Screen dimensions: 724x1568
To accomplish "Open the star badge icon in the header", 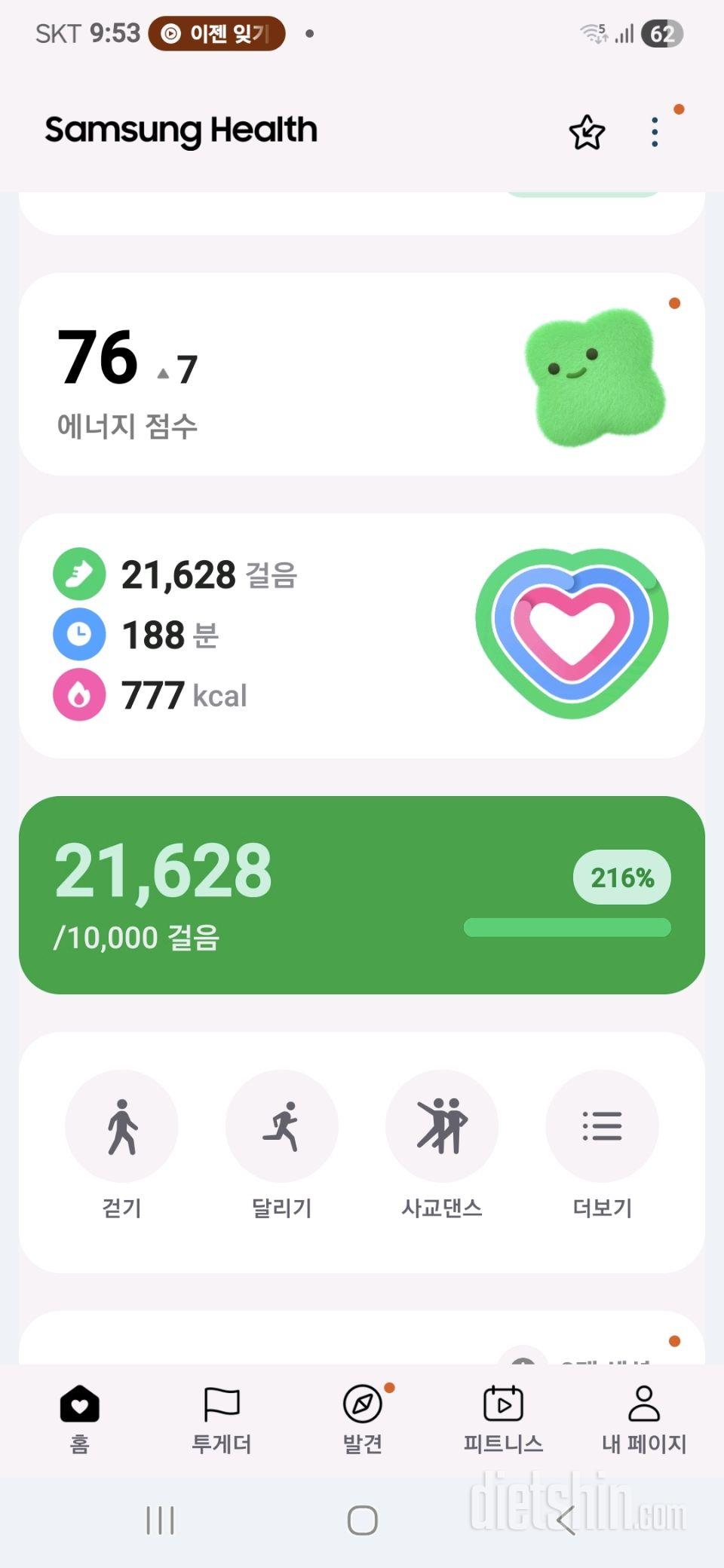I will click(x=587, y=133).
